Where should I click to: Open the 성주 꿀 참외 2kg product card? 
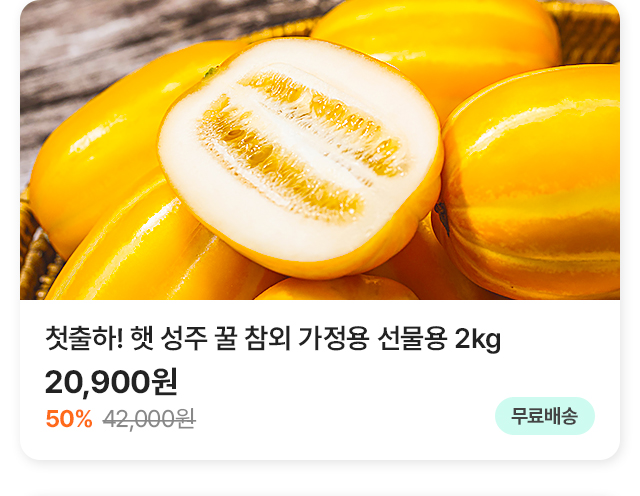click(x=320, y=230)
